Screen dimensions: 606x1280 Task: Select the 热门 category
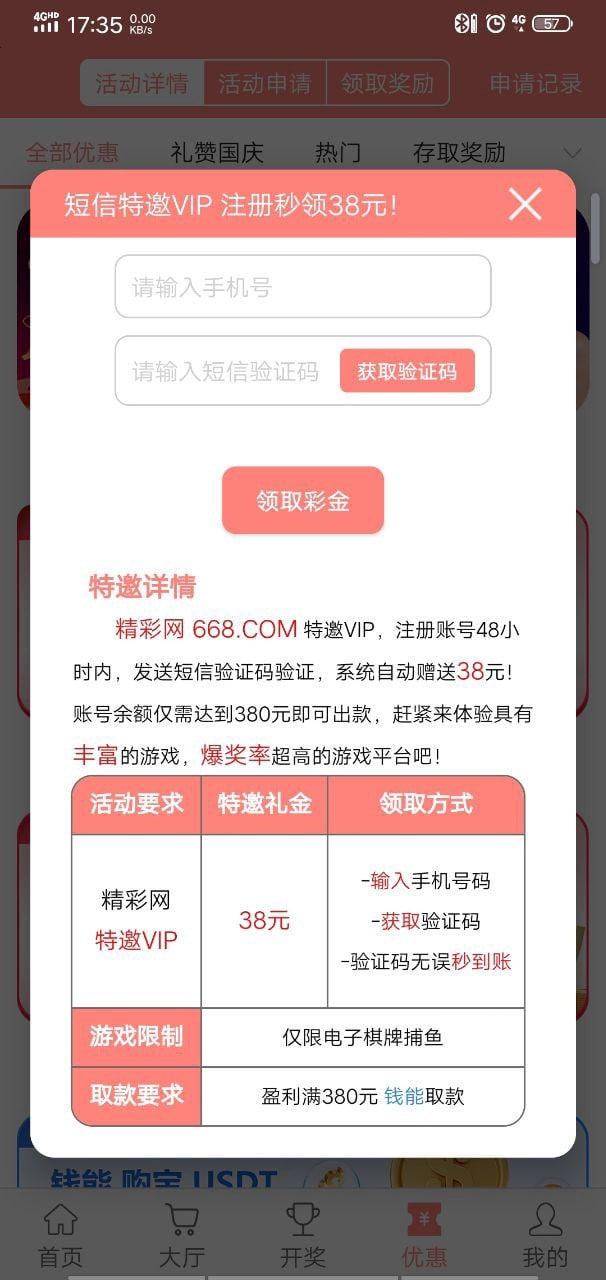click(338, 153)
